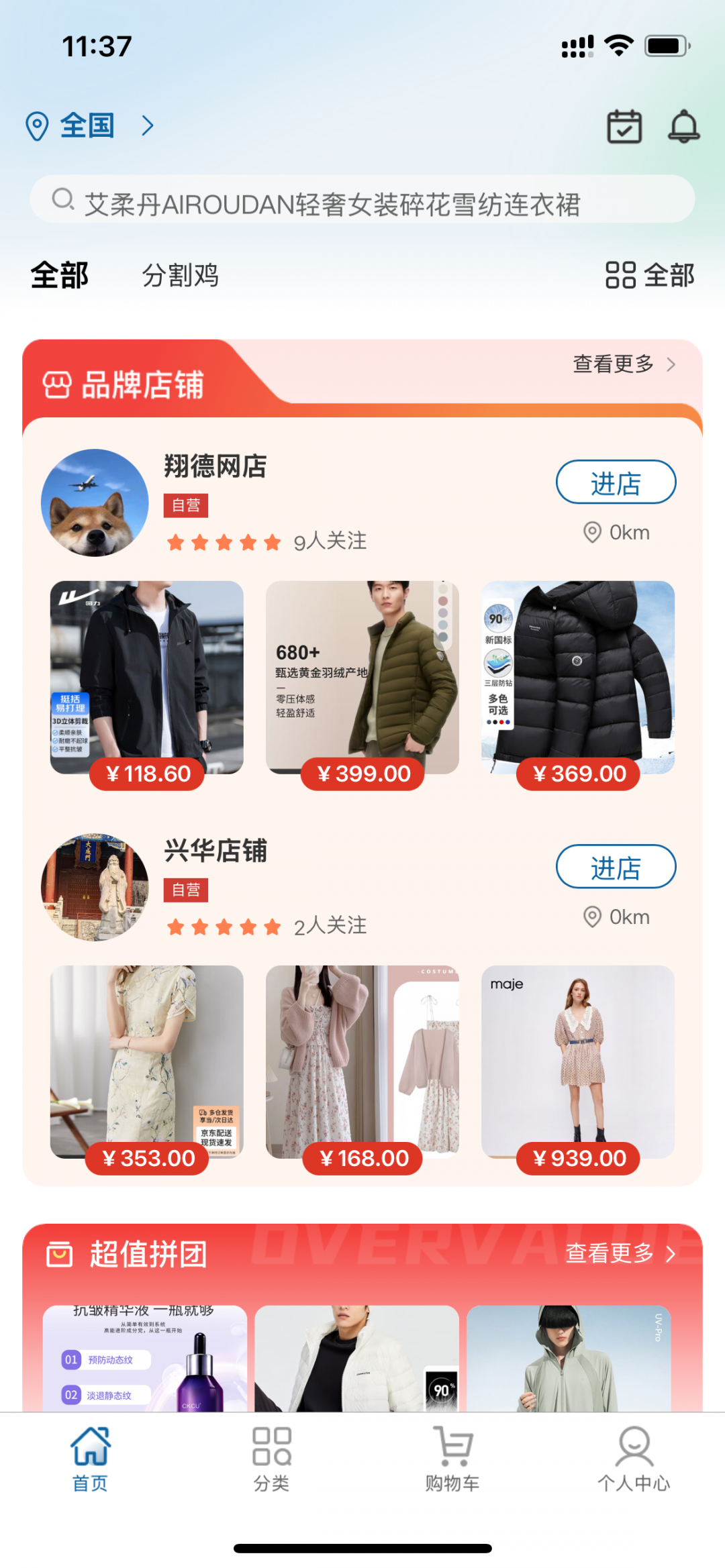Open the ¥353.00 floral qipao dress
The width and height of the screenshot is (725, 1568).
[147, 1062]
